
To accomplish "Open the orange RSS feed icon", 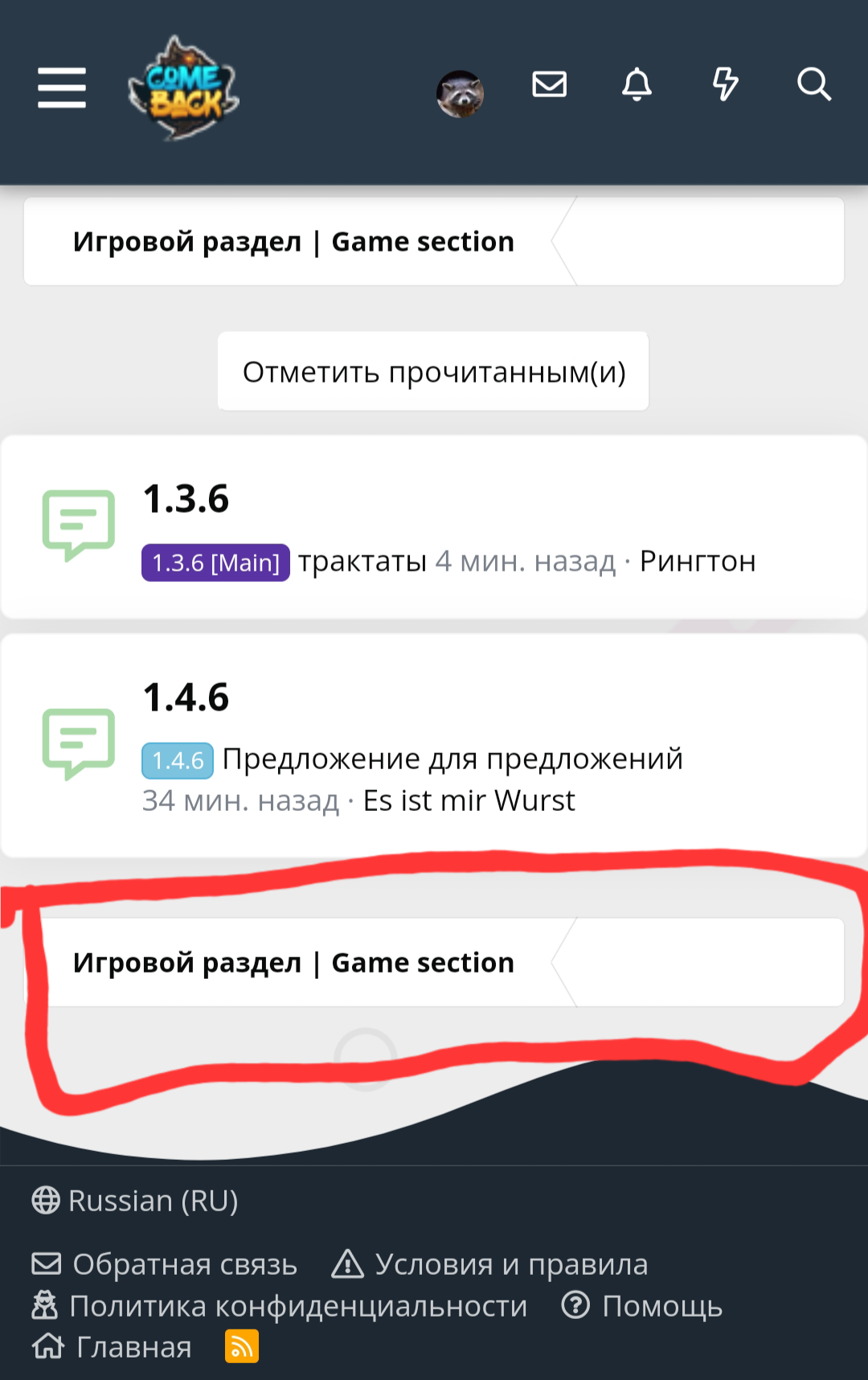I will (x=241, y=1346).
